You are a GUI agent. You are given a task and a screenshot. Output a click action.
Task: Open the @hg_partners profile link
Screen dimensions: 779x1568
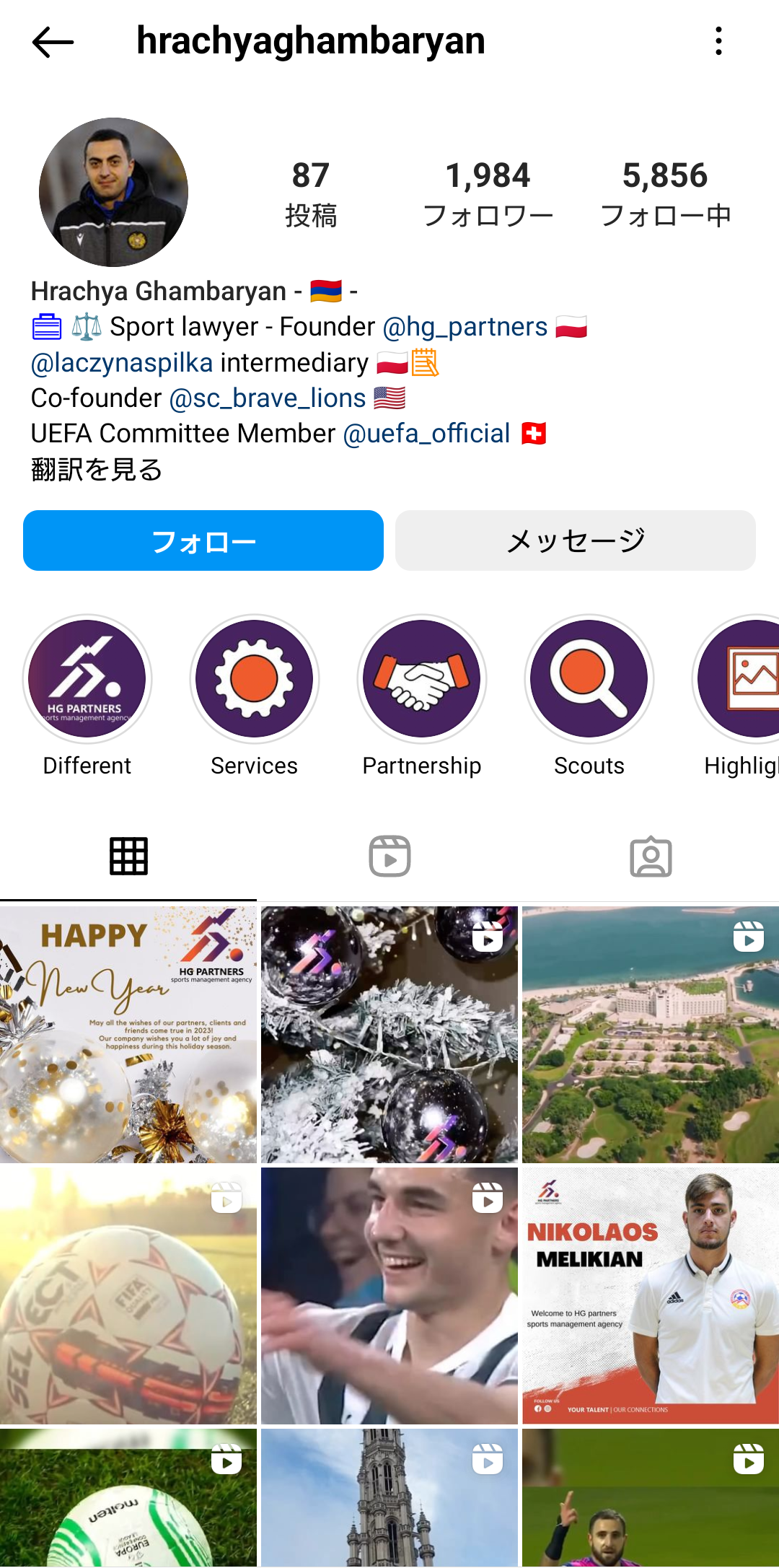[465, 327]
